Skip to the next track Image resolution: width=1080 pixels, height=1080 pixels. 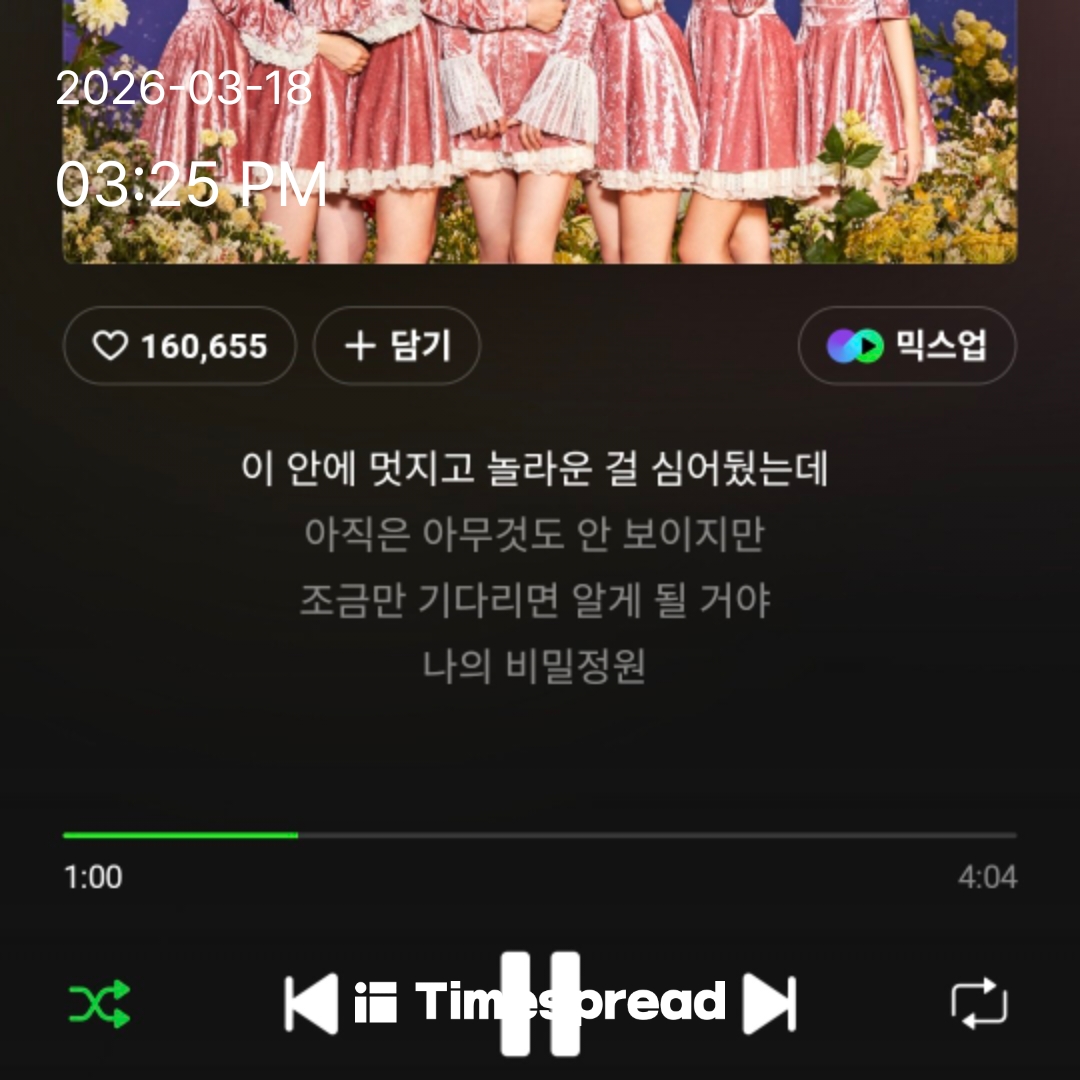tap(770, 1003)
